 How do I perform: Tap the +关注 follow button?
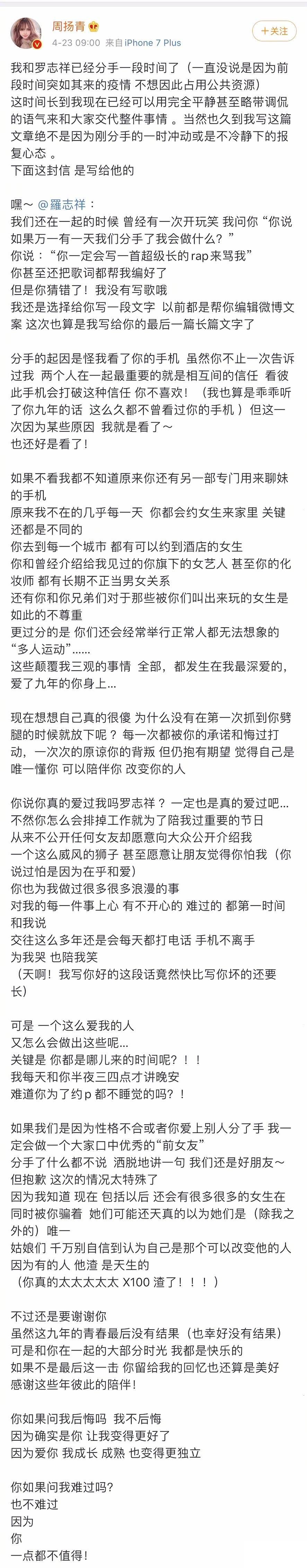coord(274,31)
